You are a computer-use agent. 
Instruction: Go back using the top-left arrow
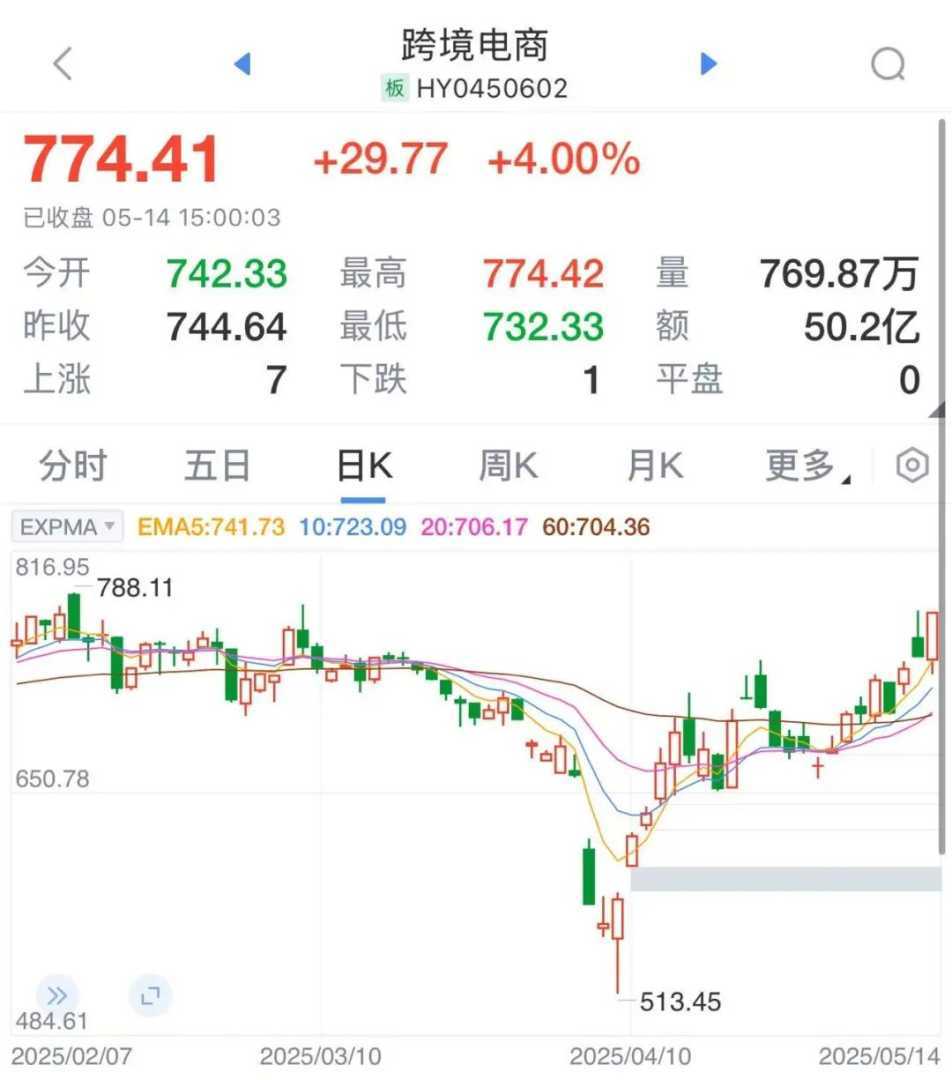coord(63,64)
